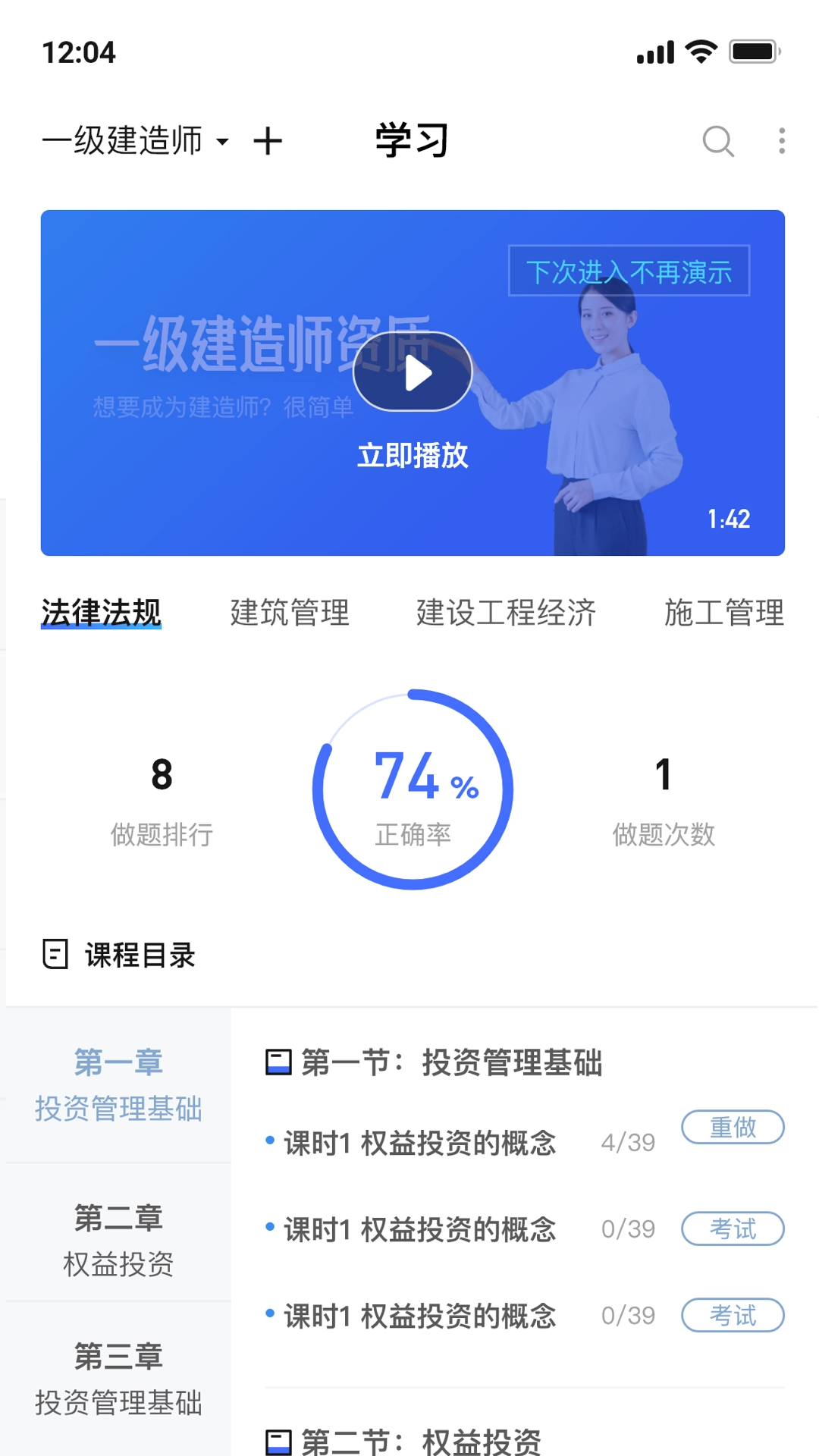Click the blue dot beside first 课时1 lesson
This screenshot has height=1456, width=819.
(x=271, y=1141)
